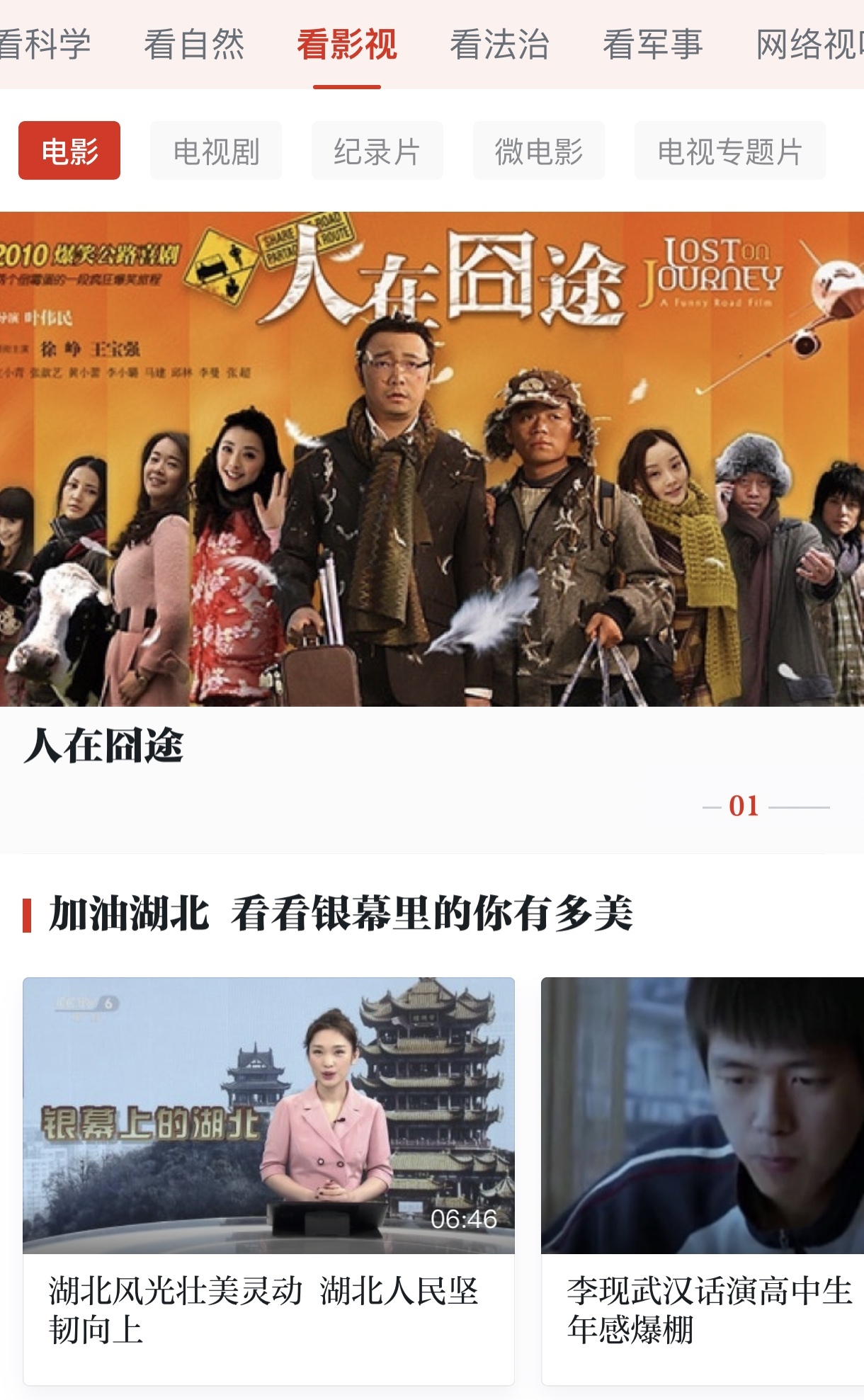Select the 微电影 category filter
864x1400 pixels.
click(538, 150)
